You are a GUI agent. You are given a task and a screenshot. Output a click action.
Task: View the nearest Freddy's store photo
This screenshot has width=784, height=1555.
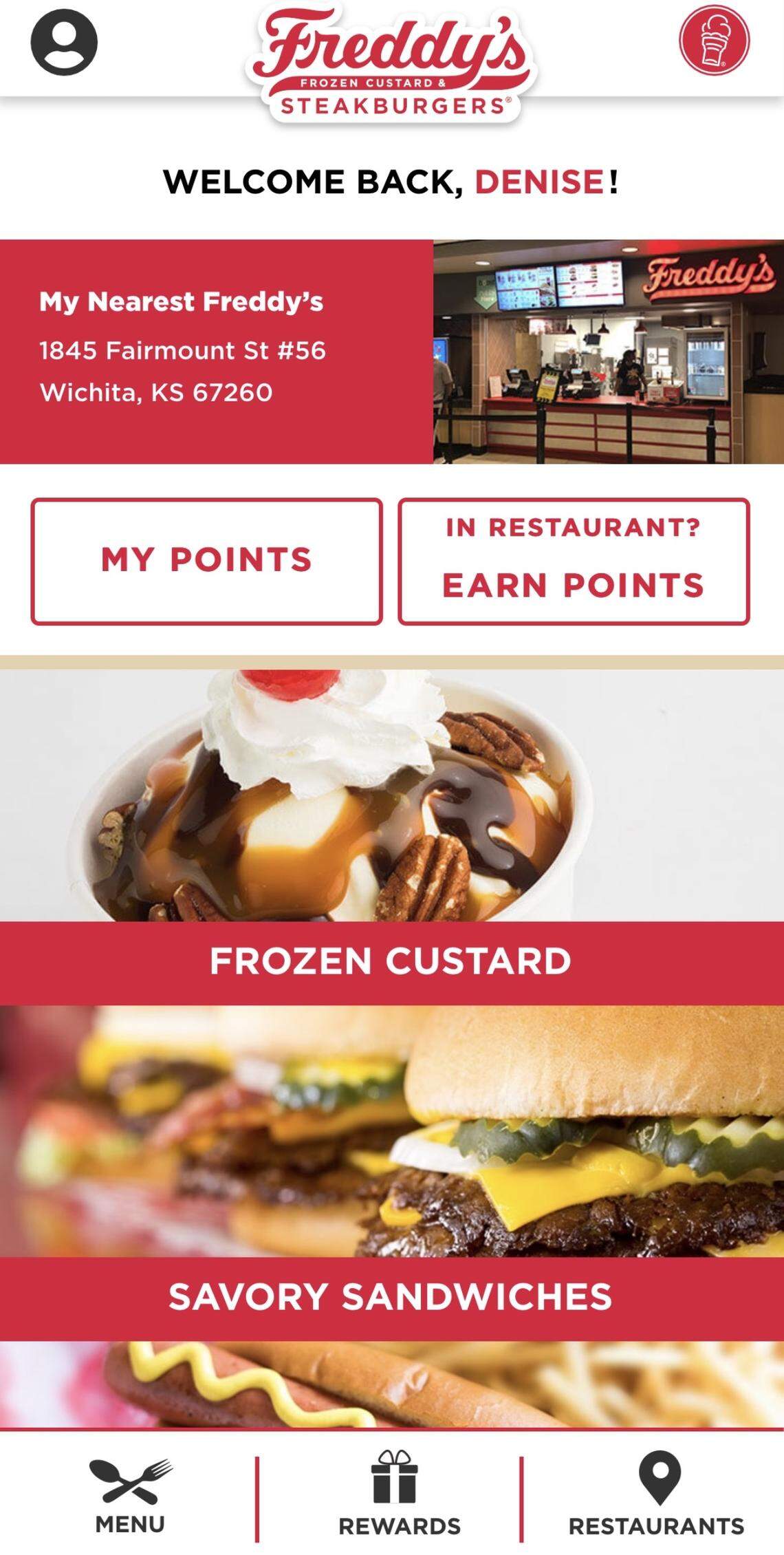[x=605, y=351]
